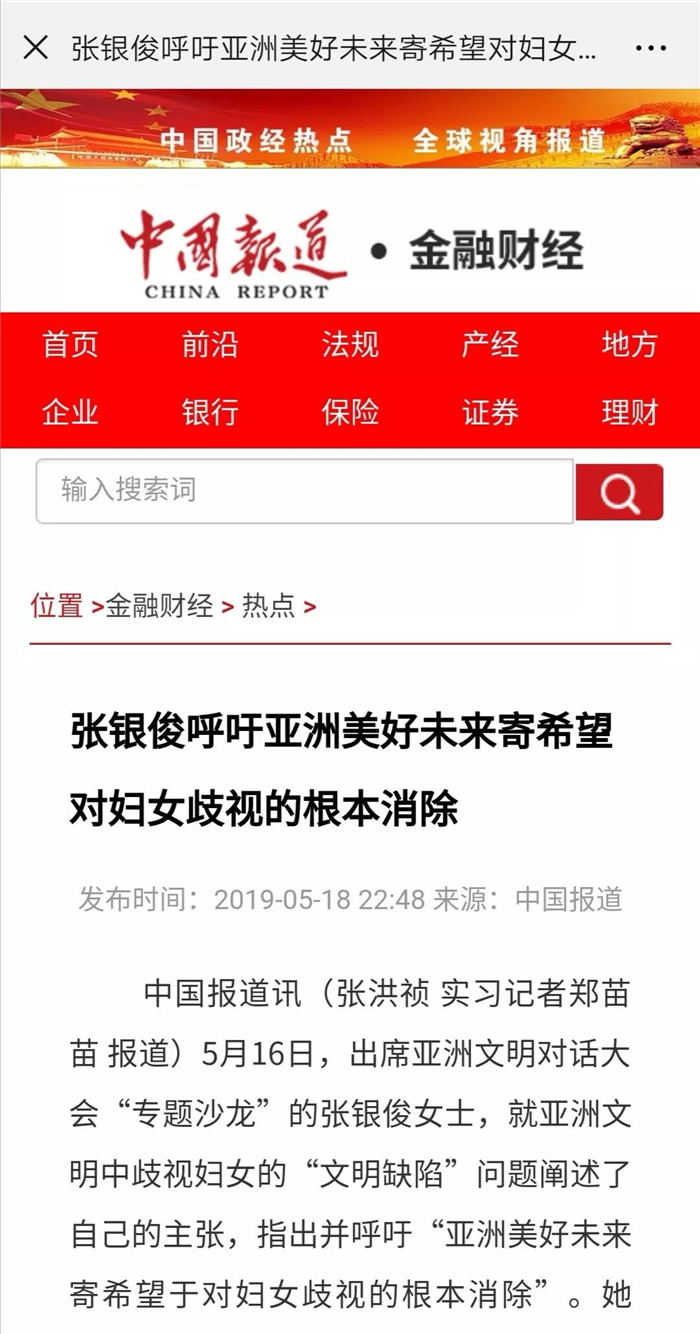Switch to the 银行 category
The height and width of the screenshot is (1334, 700).
[x=210, y=412]
